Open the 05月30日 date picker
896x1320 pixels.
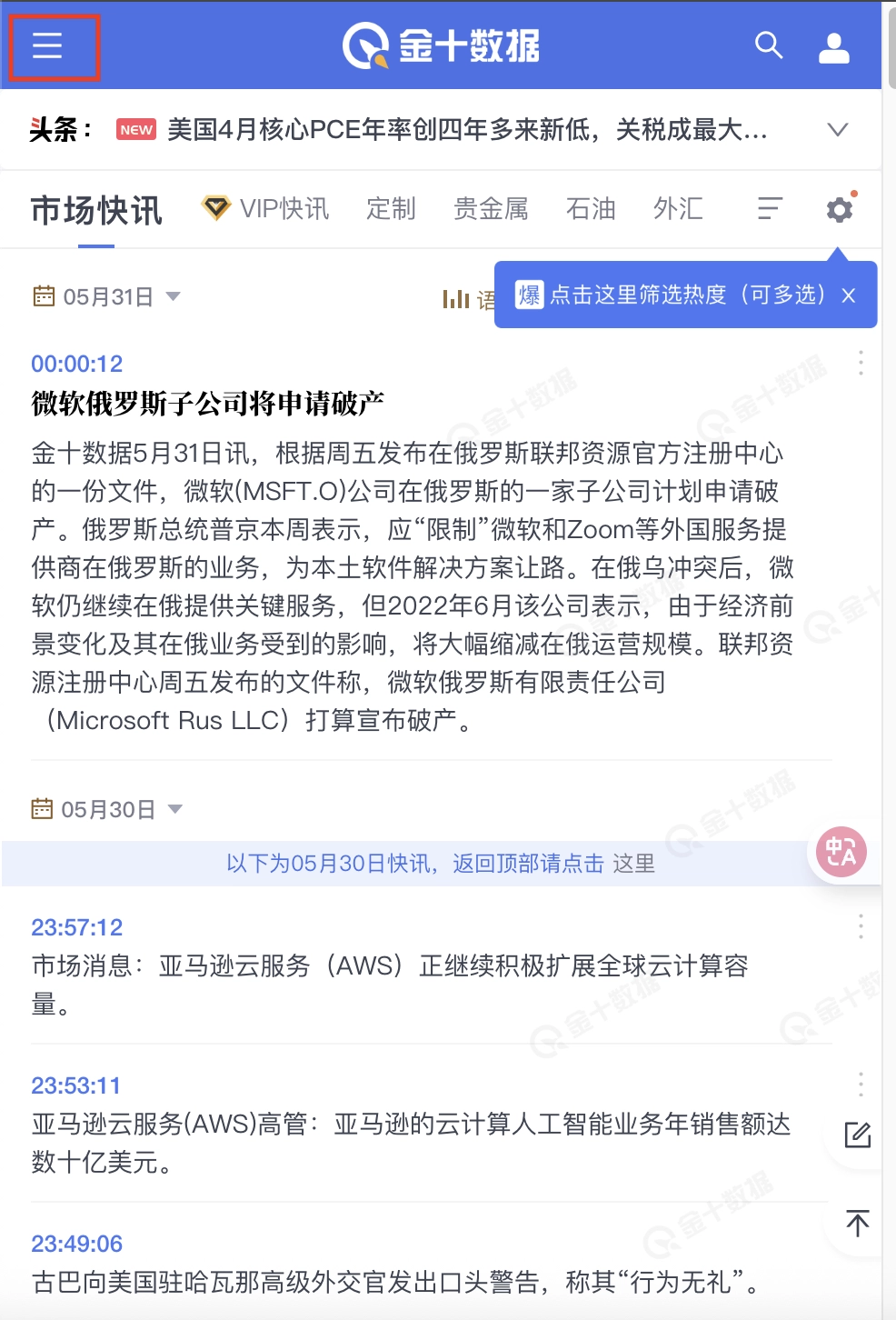pyautogui.click(x=107, y=809)
